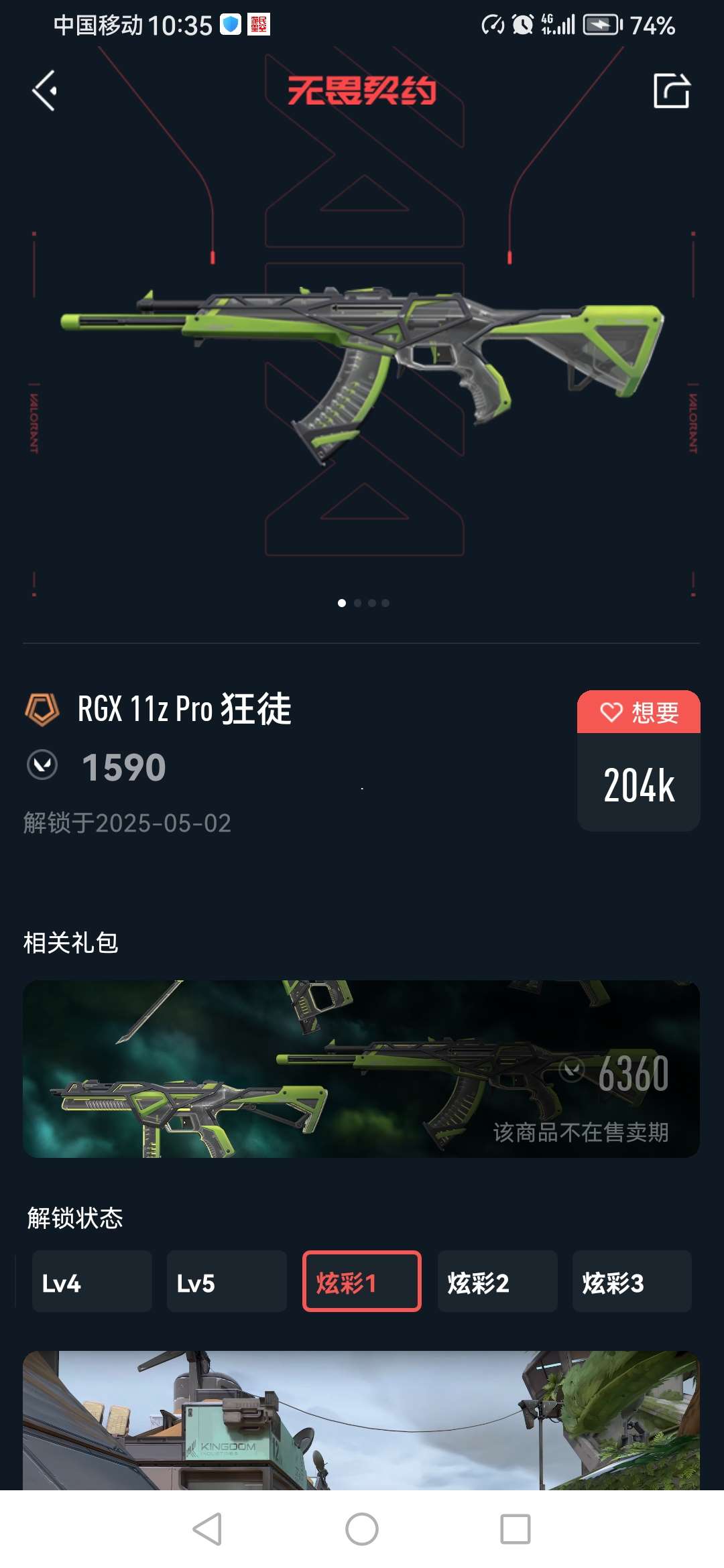Choose the 炫彩1 variant chip

[x=362, y=1281]
